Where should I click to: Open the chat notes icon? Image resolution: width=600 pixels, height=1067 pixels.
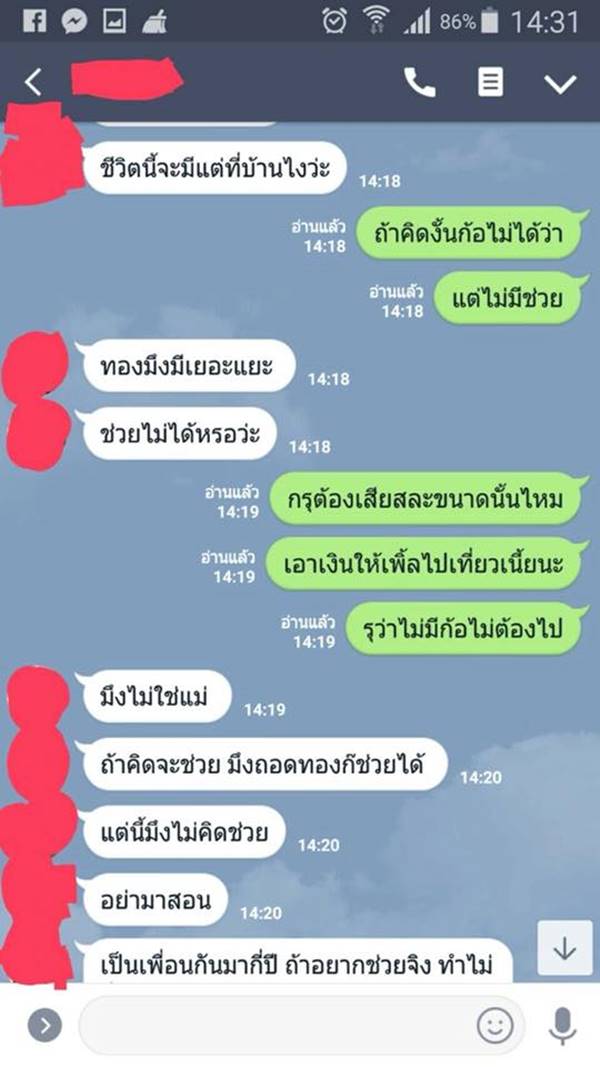click(x=489, y=83)
